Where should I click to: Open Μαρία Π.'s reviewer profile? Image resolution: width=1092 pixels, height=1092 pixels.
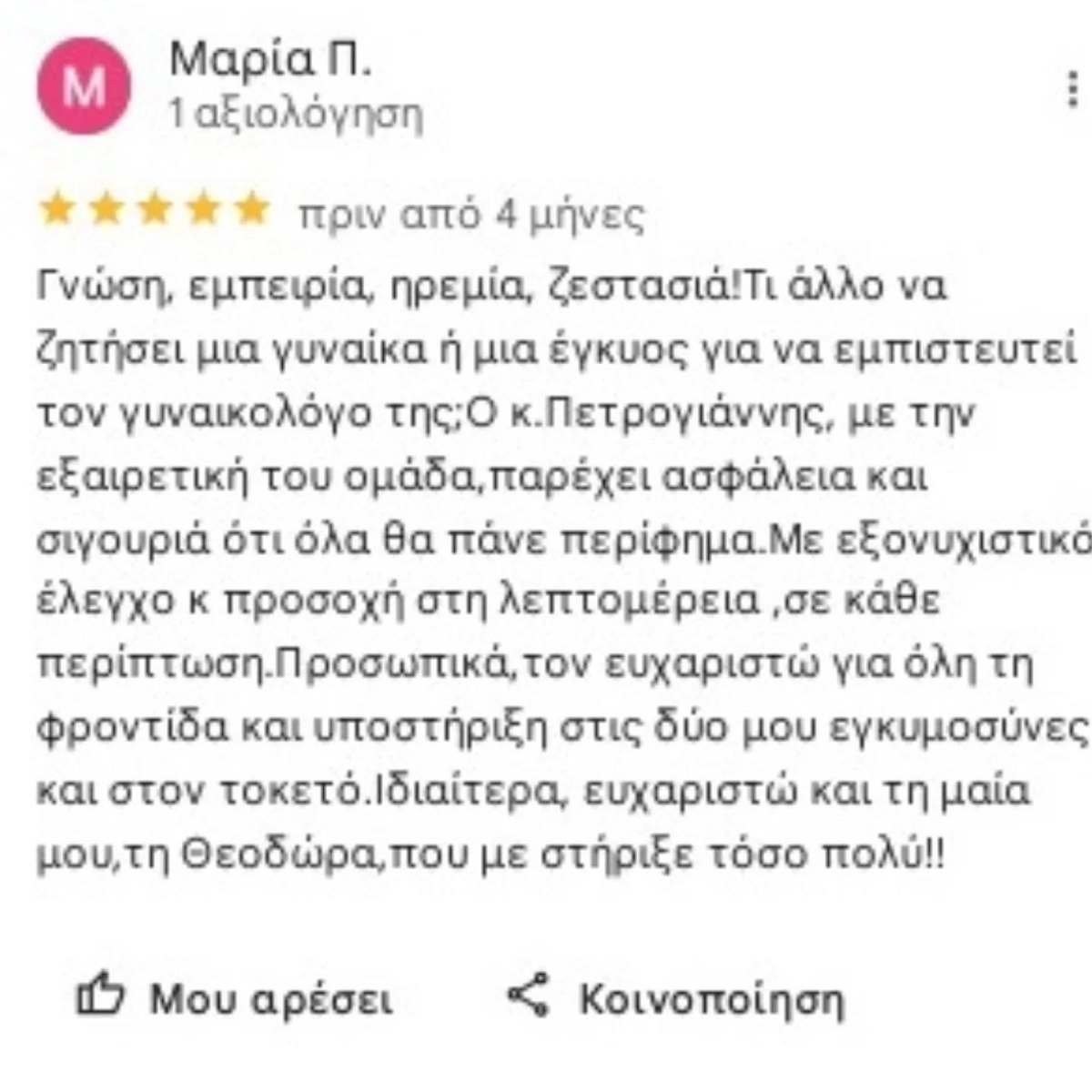point(269,62)
